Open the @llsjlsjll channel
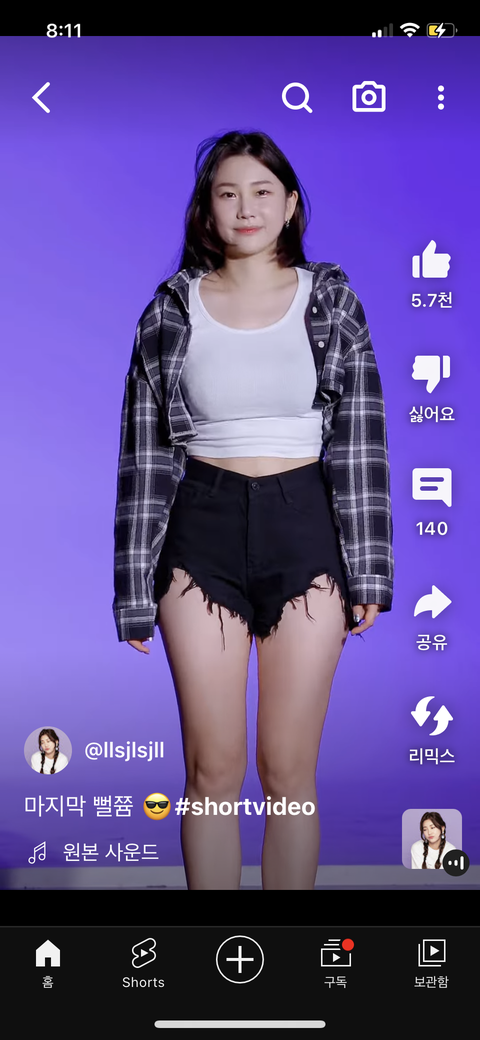Image resolution: width=480 pixels, height=1040 pixels. pyautogui.click(x=124, y=750)
